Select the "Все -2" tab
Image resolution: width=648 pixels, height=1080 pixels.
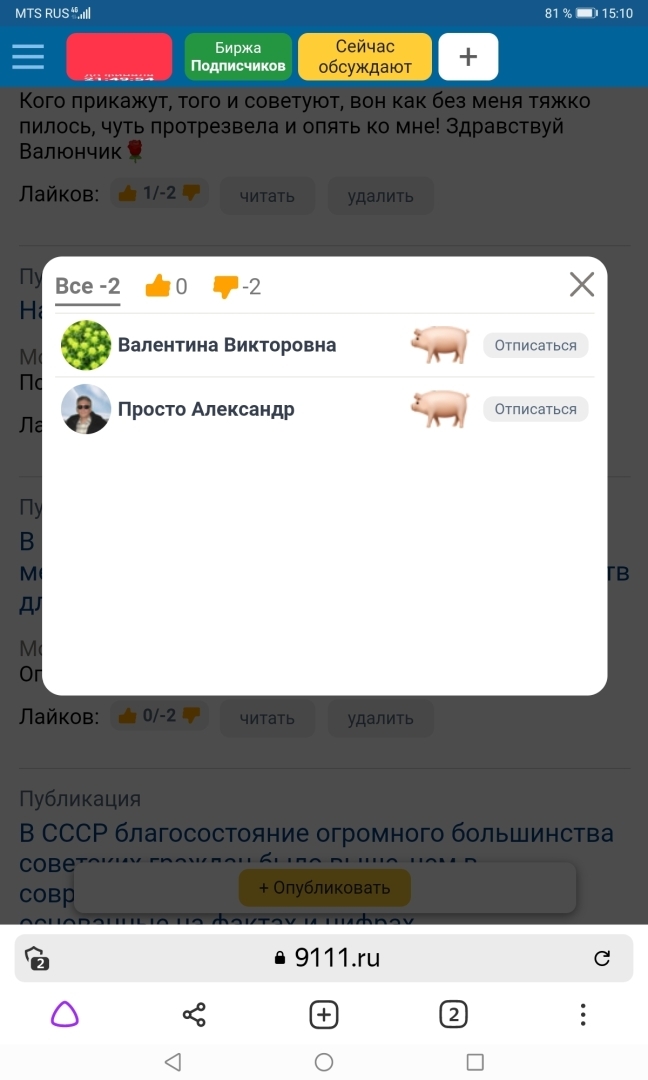click(87, 287)
